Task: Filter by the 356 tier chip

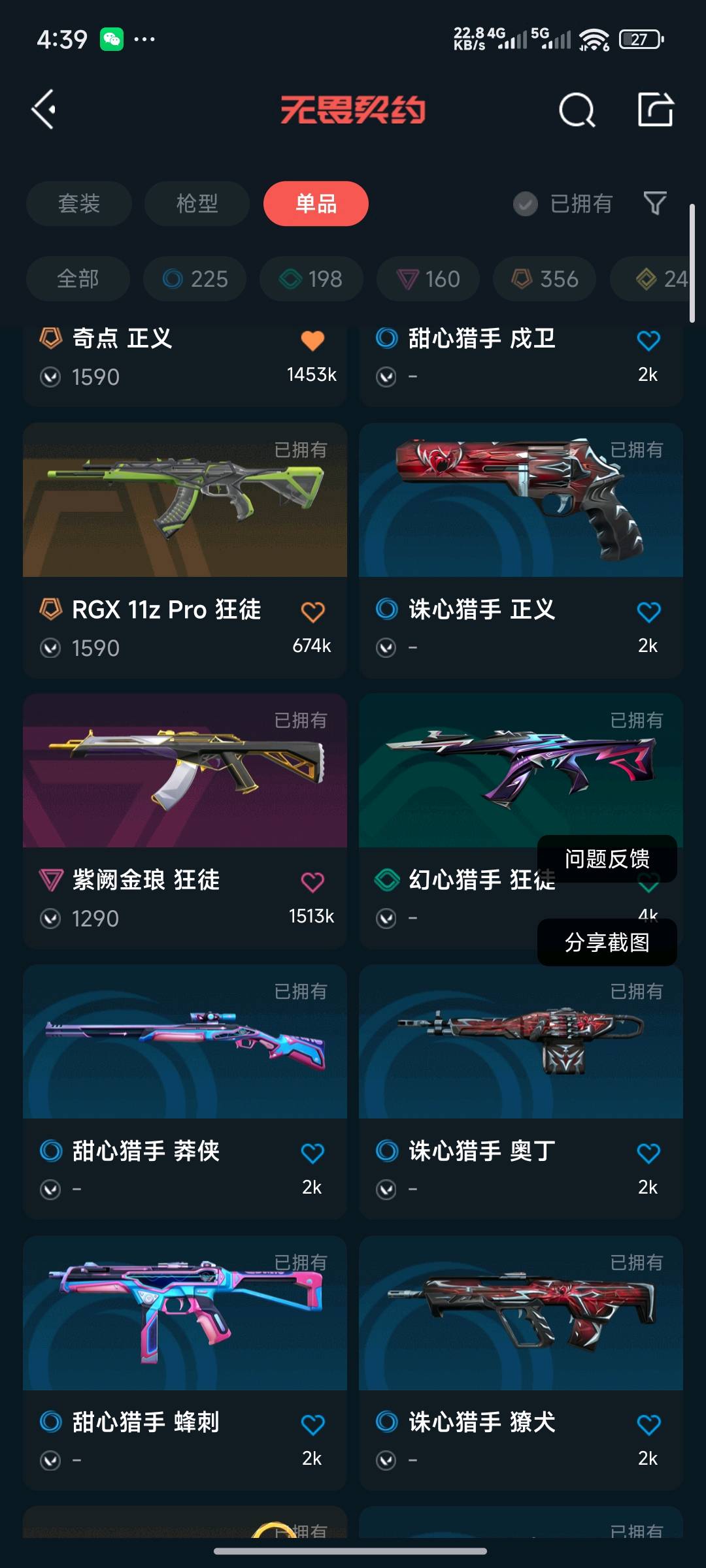Action: 545,279
